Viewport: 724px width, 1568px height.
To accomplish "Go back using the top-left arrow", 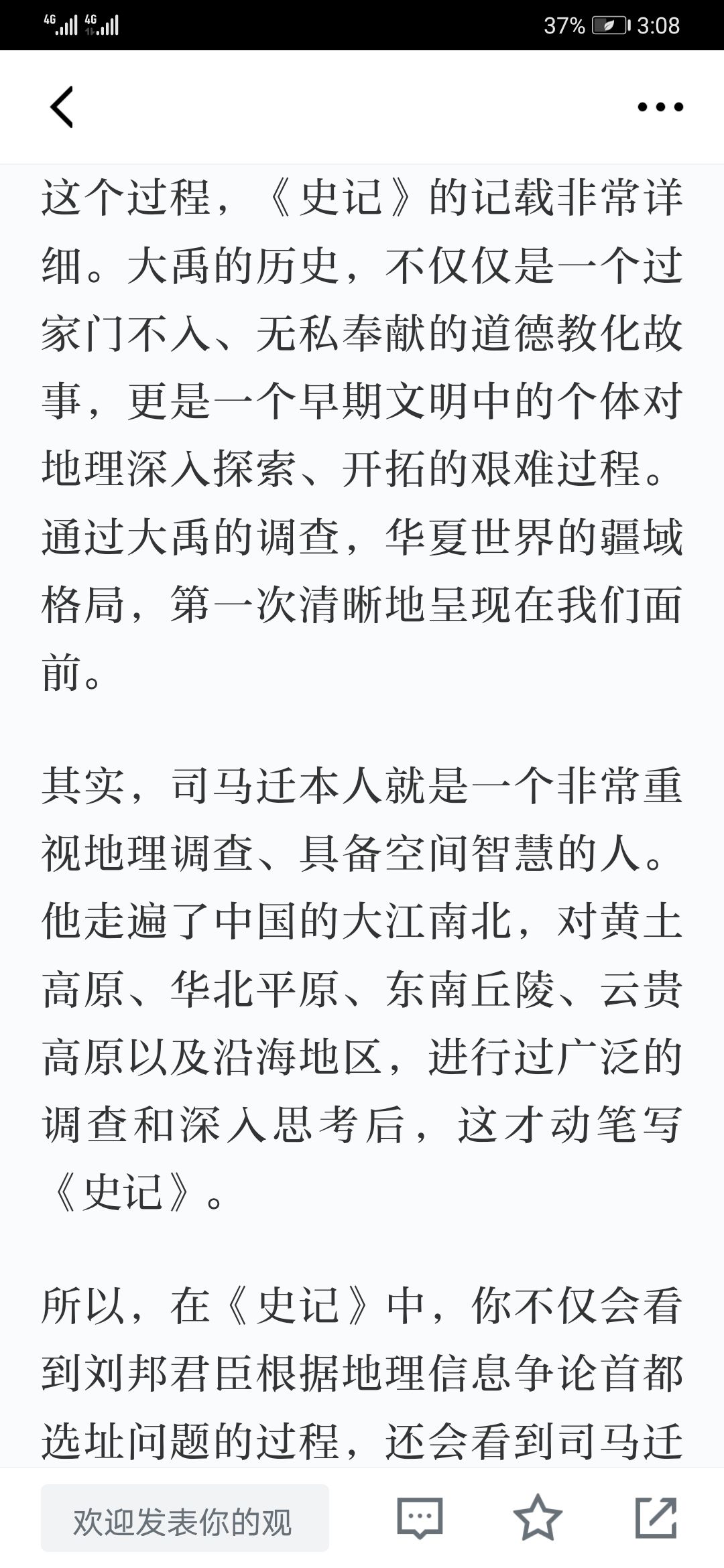I will click(x=62, y=107).
